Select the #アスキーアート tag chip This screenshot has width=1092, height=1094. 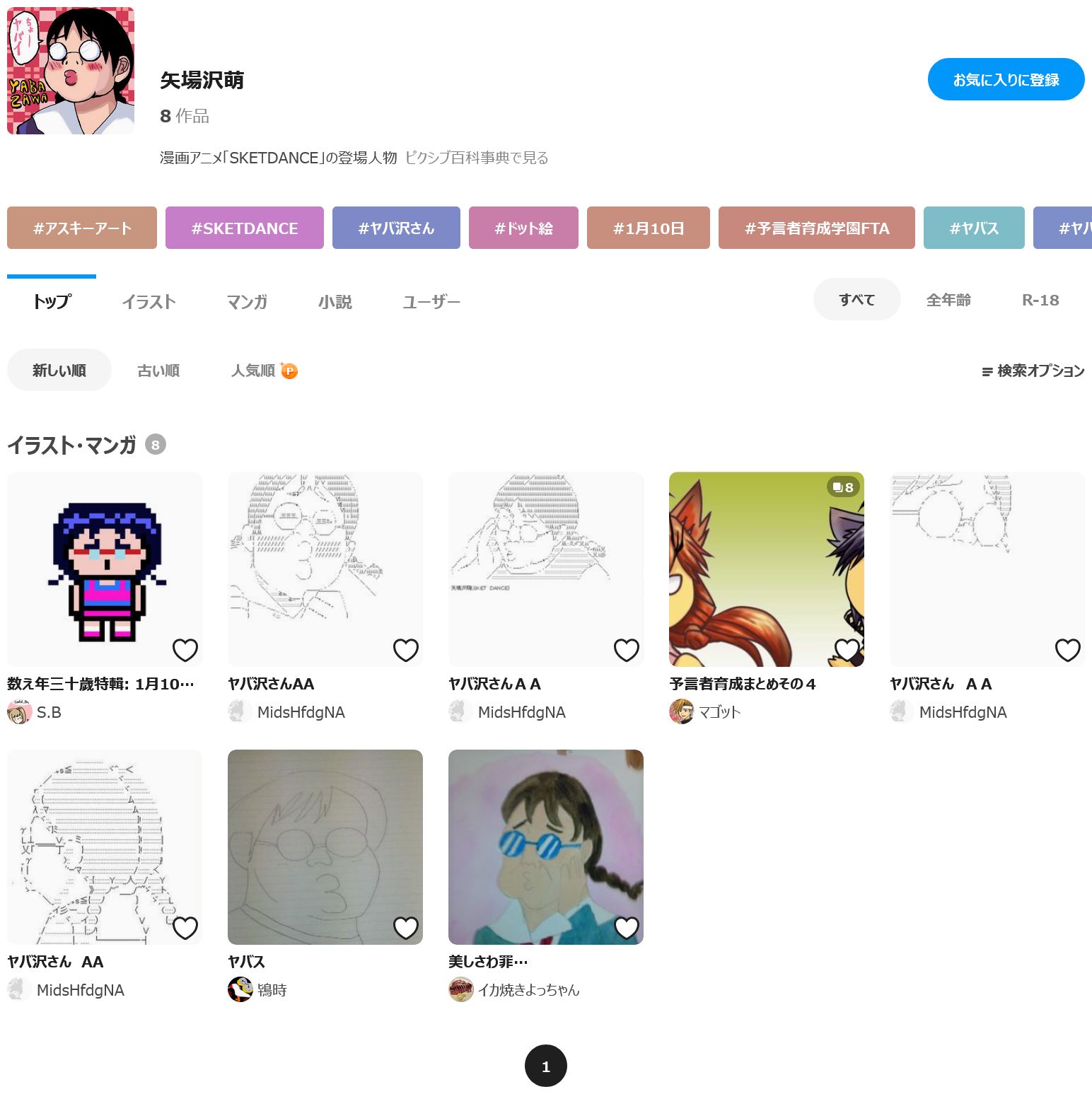coord(82,228)
